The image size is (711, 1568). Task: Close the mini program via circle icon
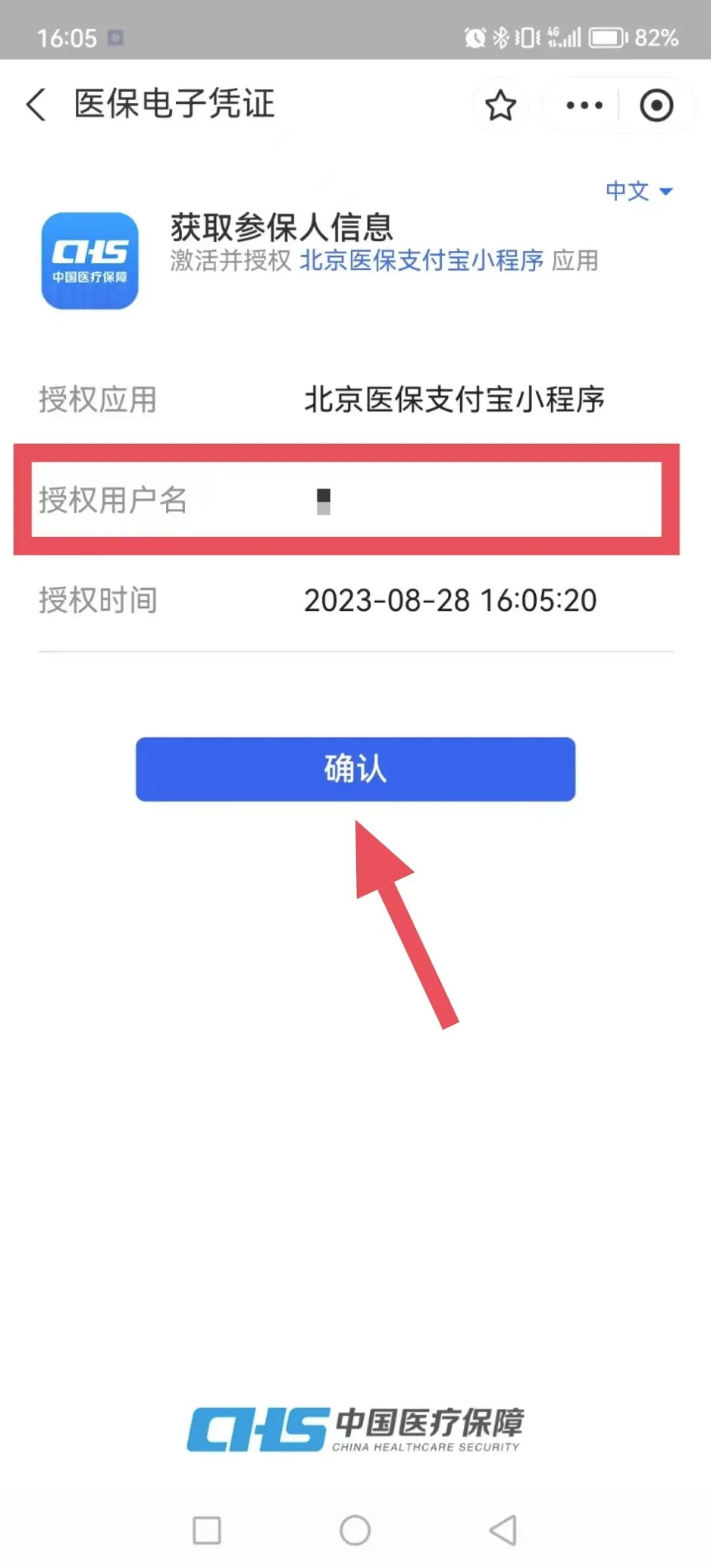pyautogui.click(x=656, y=105)
